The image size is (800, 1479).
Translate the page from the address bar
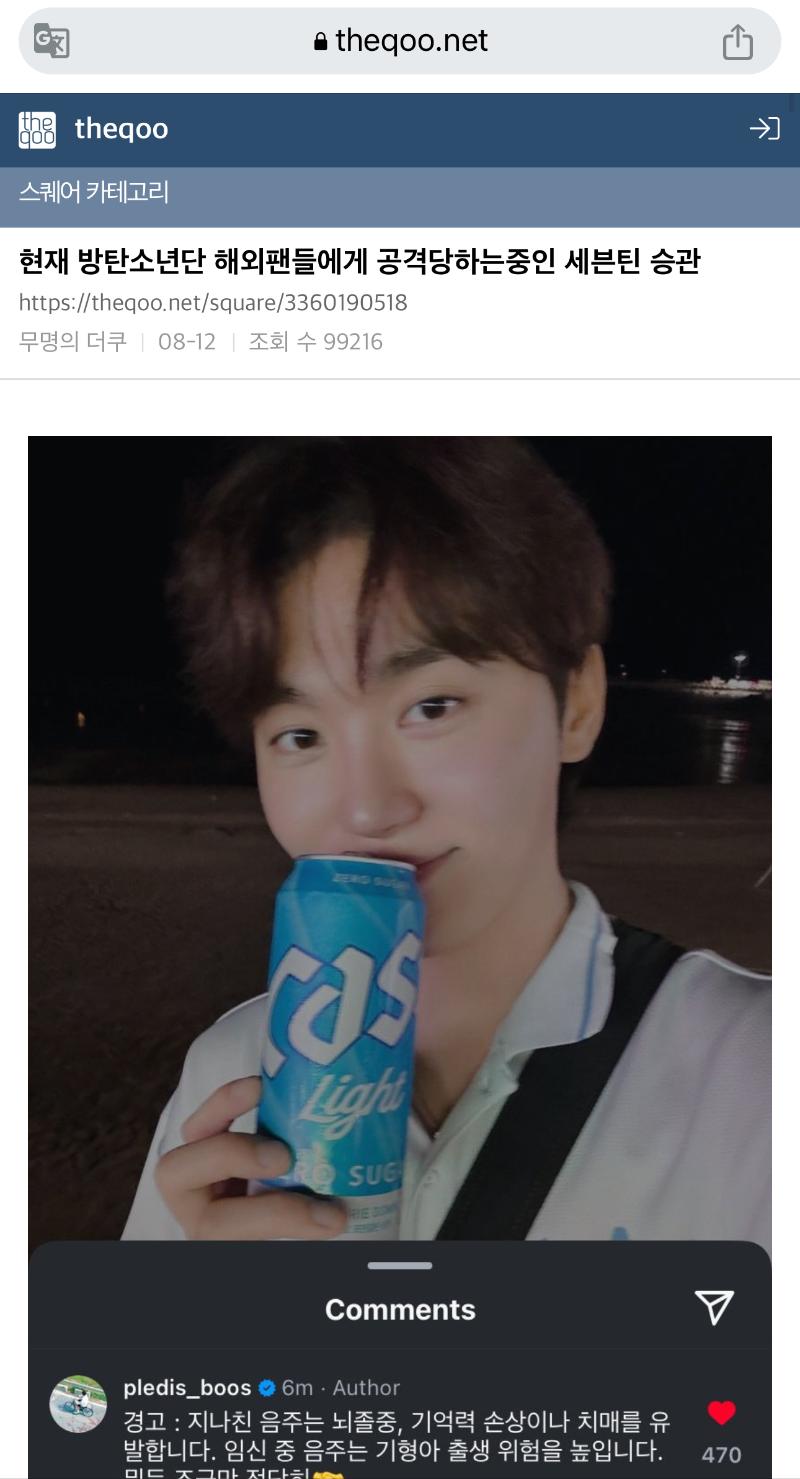click(x=51, y=41)
